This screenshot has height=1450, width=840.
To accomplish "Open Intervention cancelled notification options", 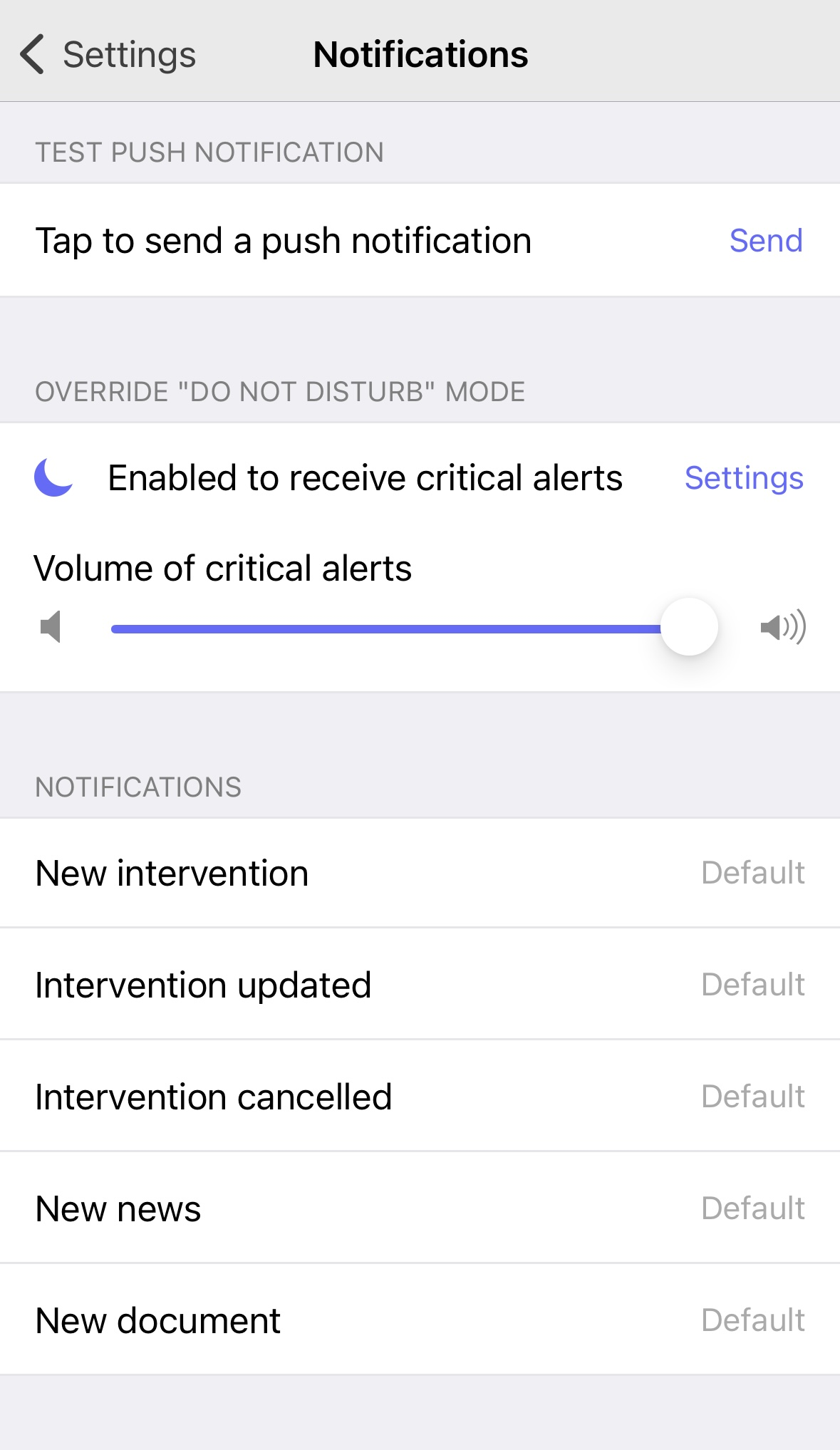I will click(x=420, y=1097).
